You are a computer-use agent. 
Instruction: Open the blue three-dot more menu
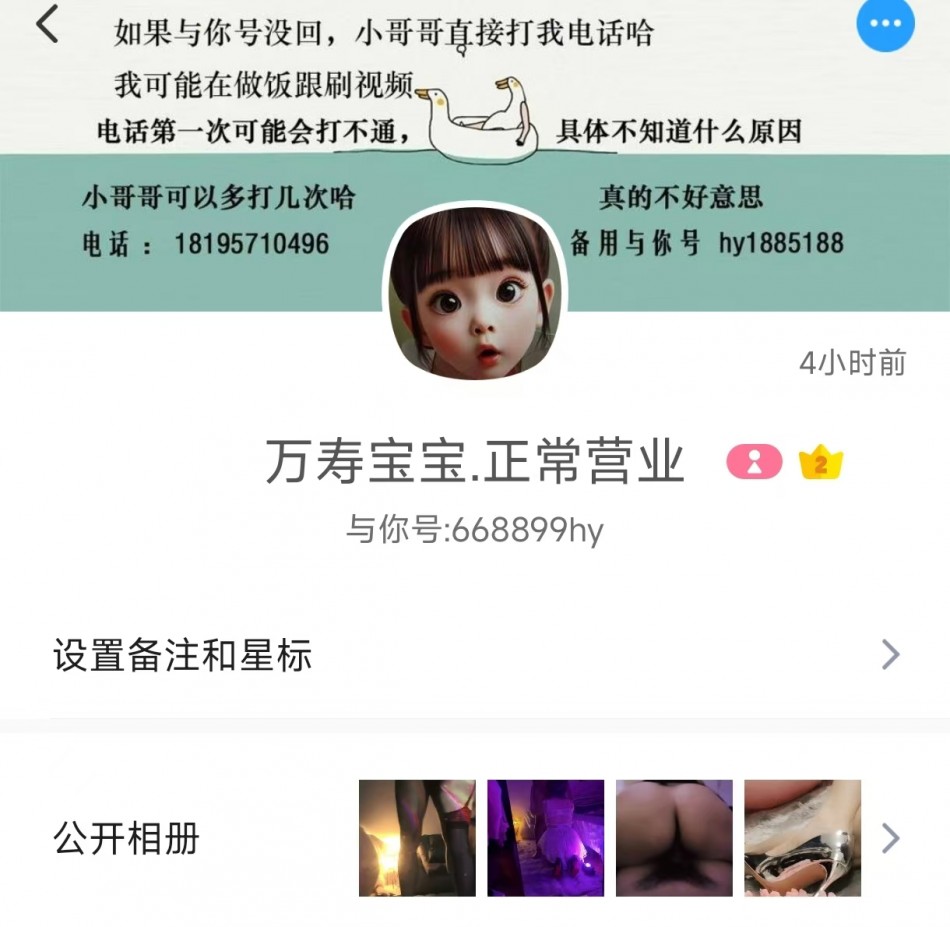885,24
